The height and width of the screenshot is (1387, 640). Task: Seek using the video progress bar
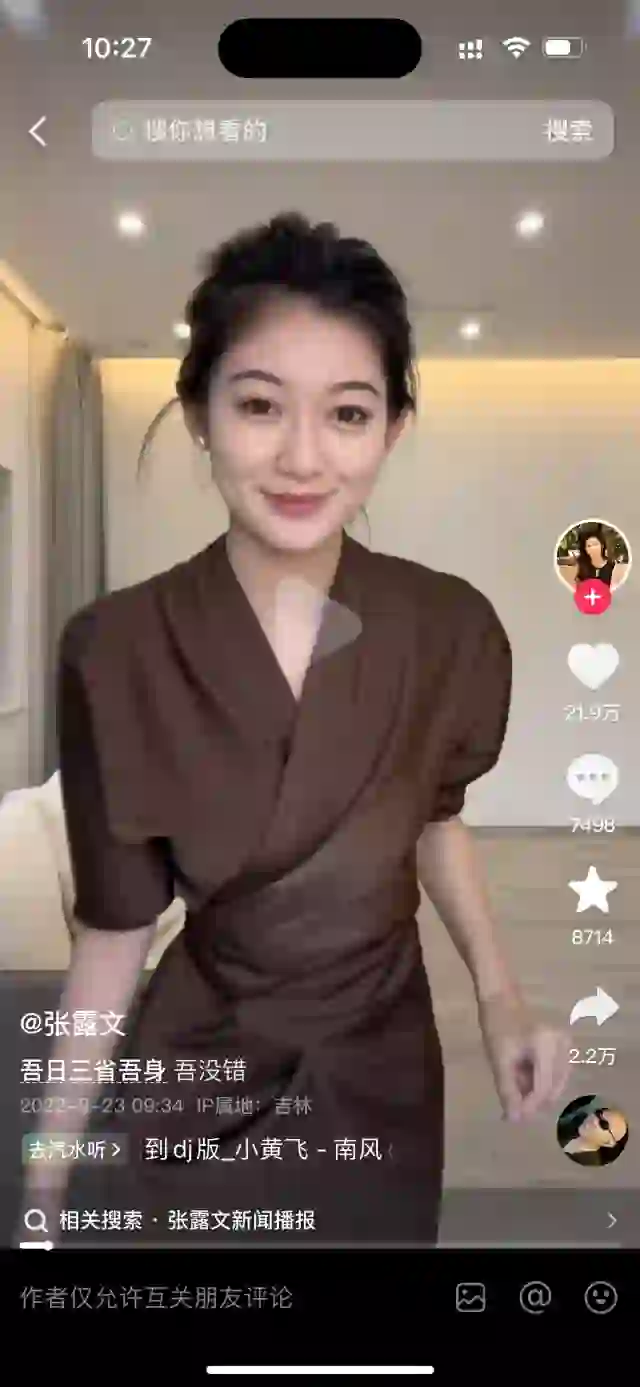[320, 1246]
